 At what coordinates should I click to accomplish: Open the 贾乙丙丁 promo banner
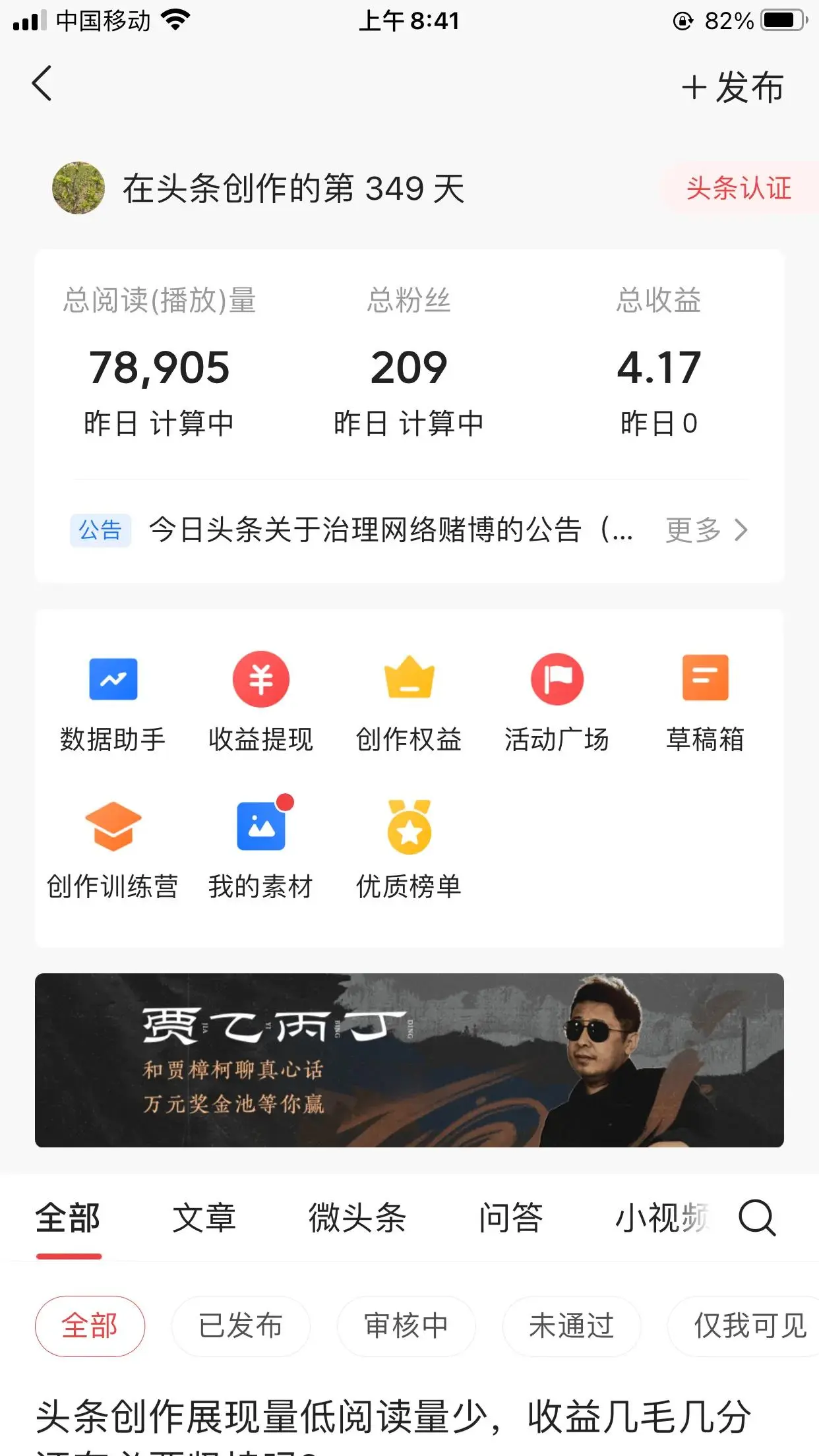click(x=409, y=1060)
